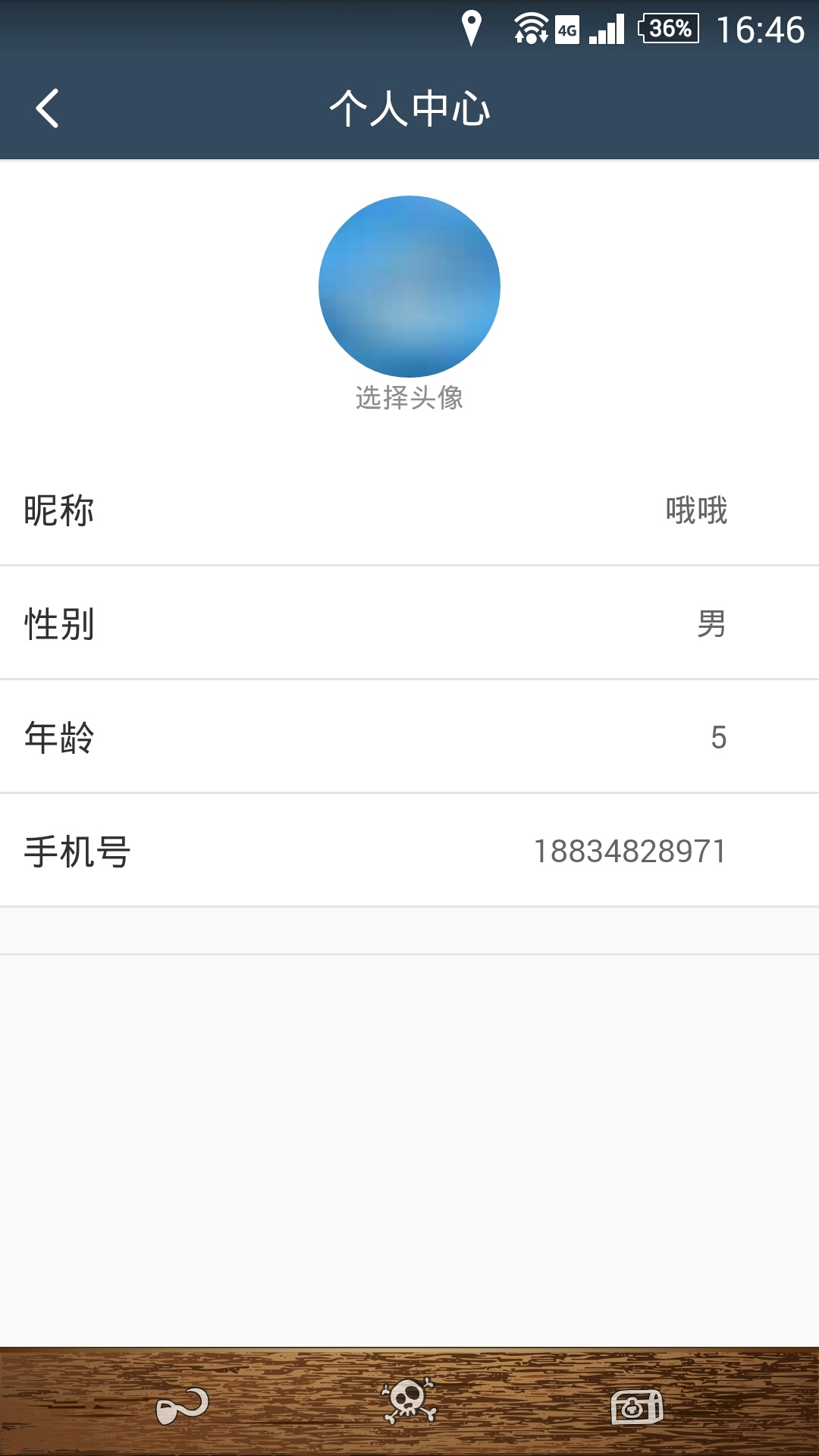Edit the 昵称 nickname row

coord(409,510)
